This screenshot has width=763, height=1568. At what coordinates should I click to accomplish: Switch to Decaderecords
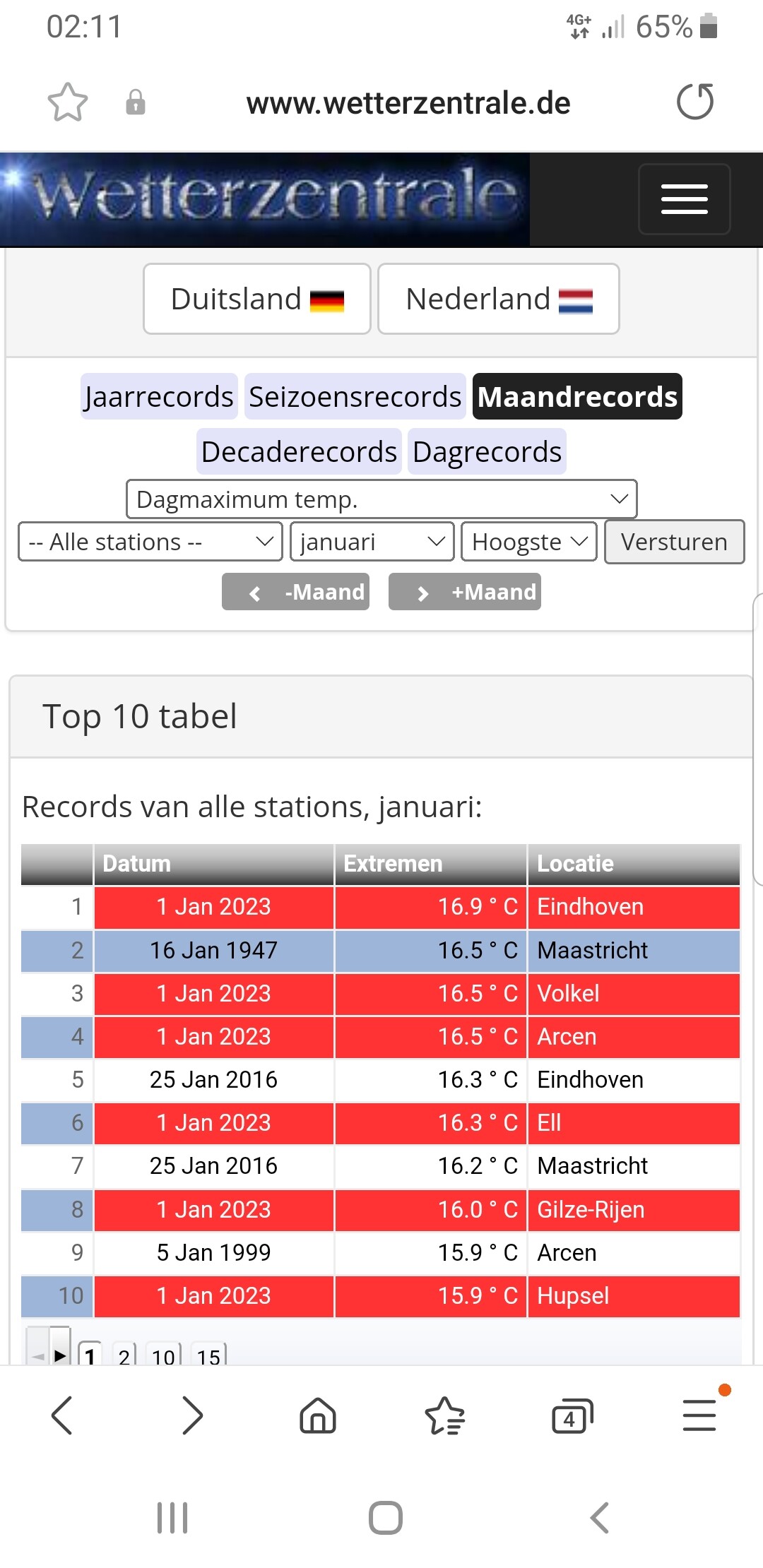tap(299, 451)
